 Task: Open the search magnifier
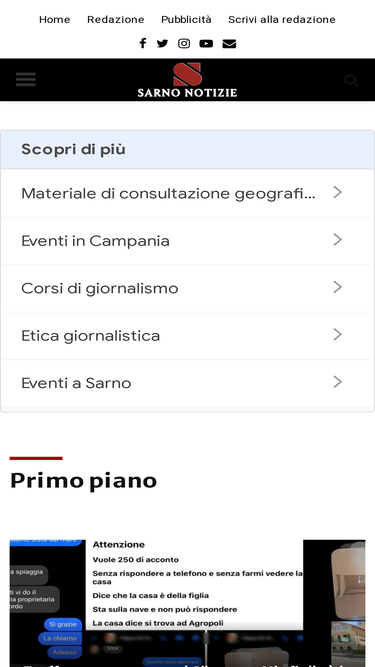point(351,80)
